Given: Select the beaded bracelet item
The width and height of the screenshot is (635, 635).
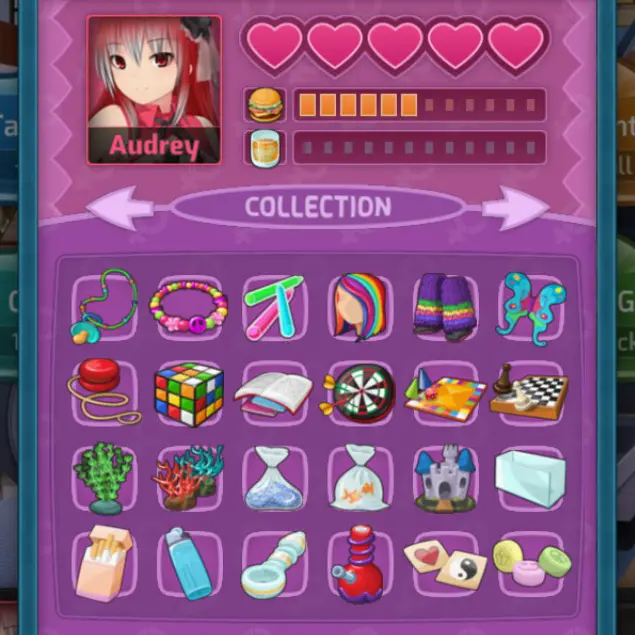Looking at the screenshot, I should (x=188, y=307).
